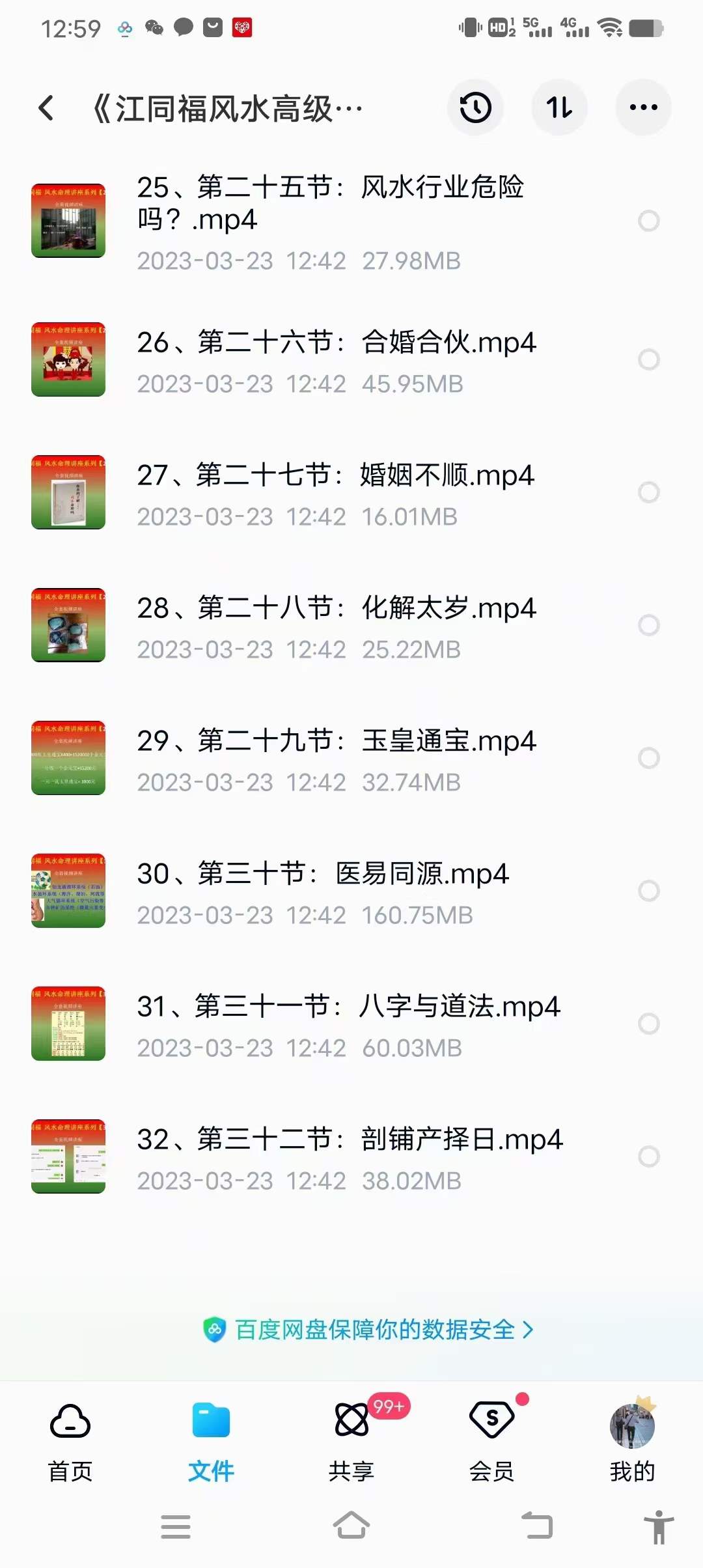Select the checkbox beside 化解太岁.mp4
Screen dimensions: 703x1568
(648, 624)
